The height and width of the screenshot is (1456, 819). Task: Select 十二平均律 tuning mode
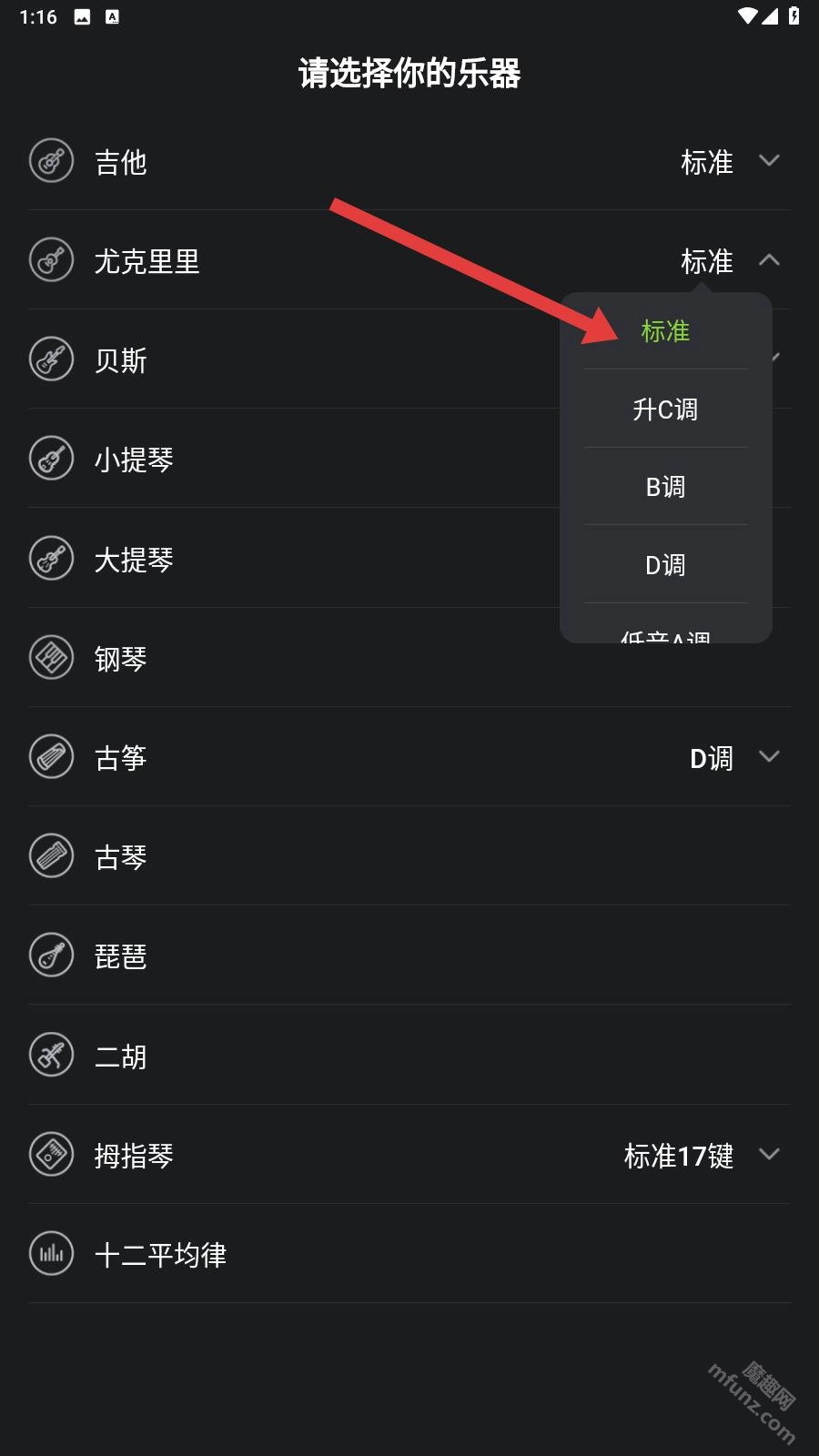(x=160, y=1255)
